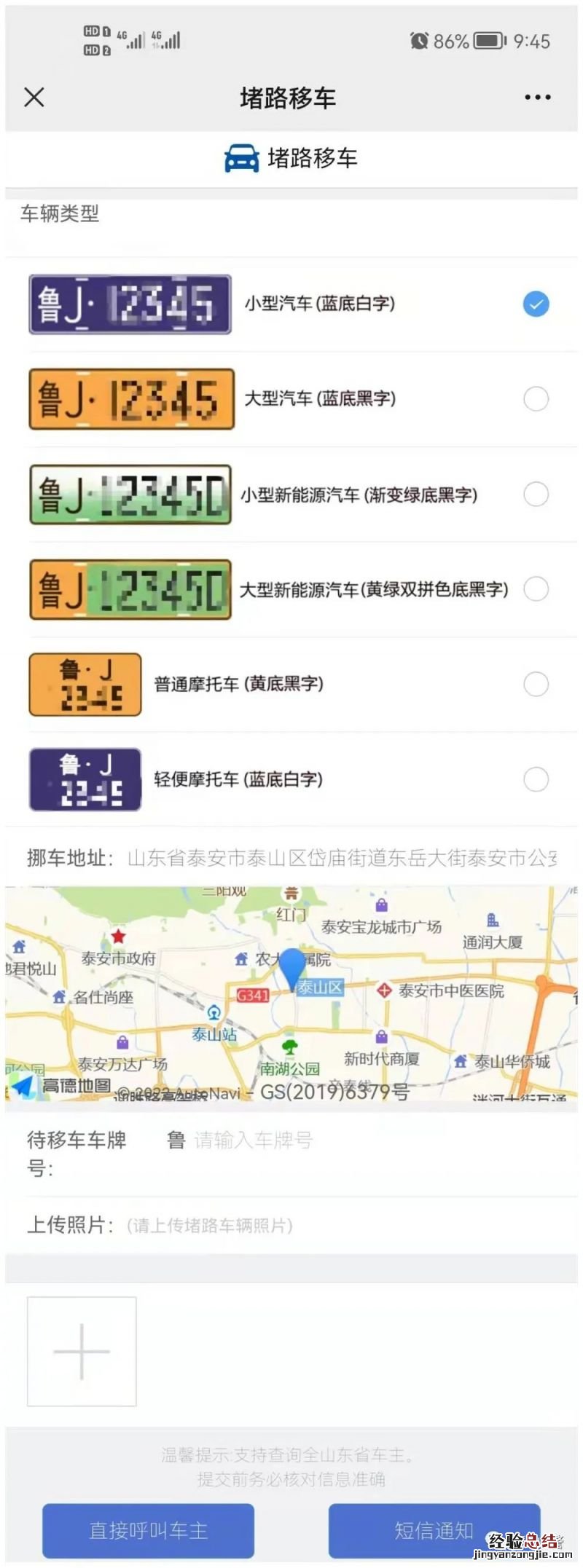Choose 大型新能源汽车 plate type
This screenshot has width=583, height=1568.
pos(536,588)
